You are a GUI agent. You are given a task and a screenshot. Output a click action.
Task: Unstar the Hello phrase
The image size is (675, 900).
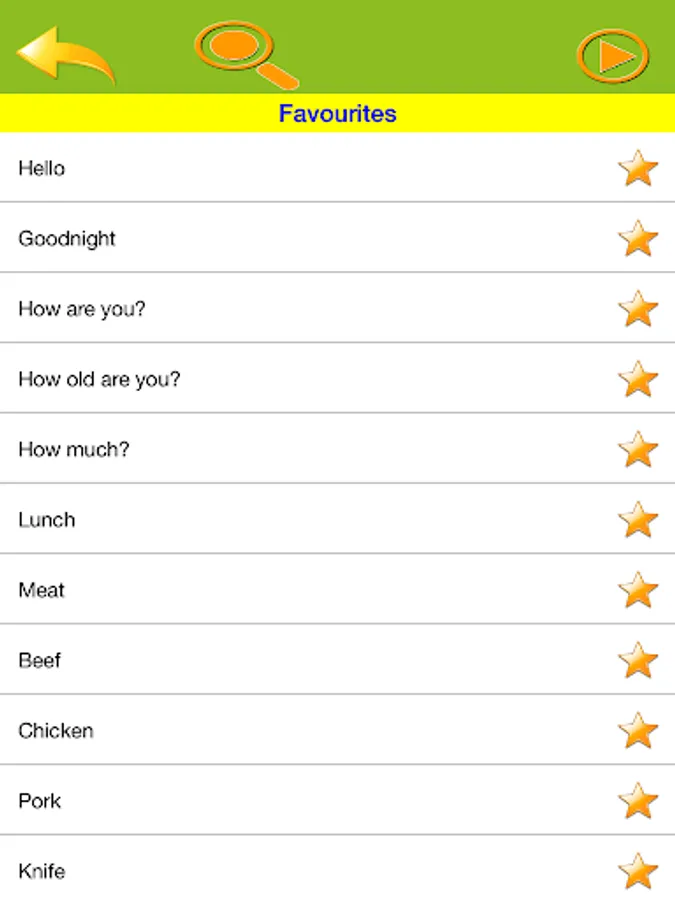[x=638, y=168]
